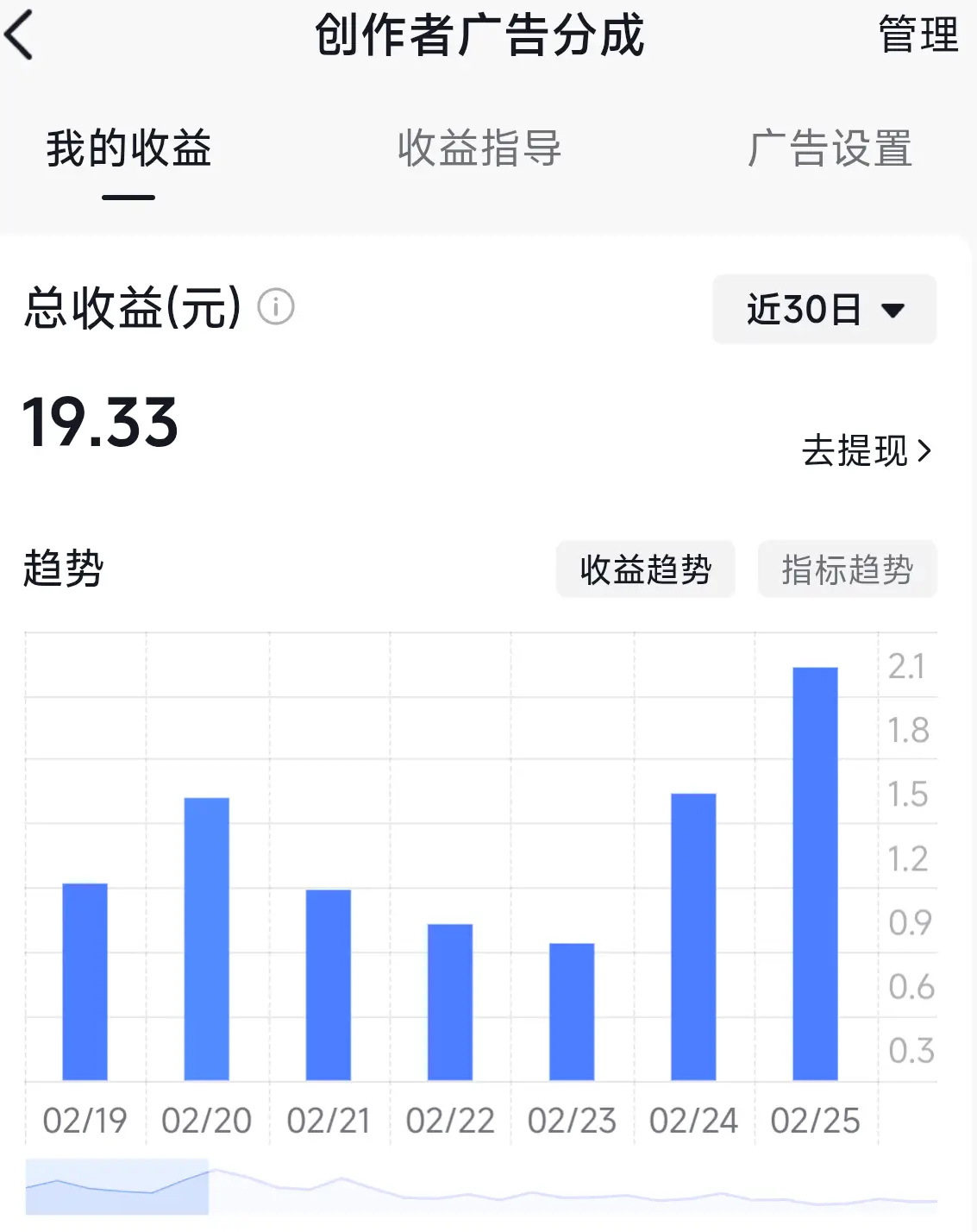Select the 收益趋势 chart view
Screen dimensions: 977x1232
tap(645, 569)
